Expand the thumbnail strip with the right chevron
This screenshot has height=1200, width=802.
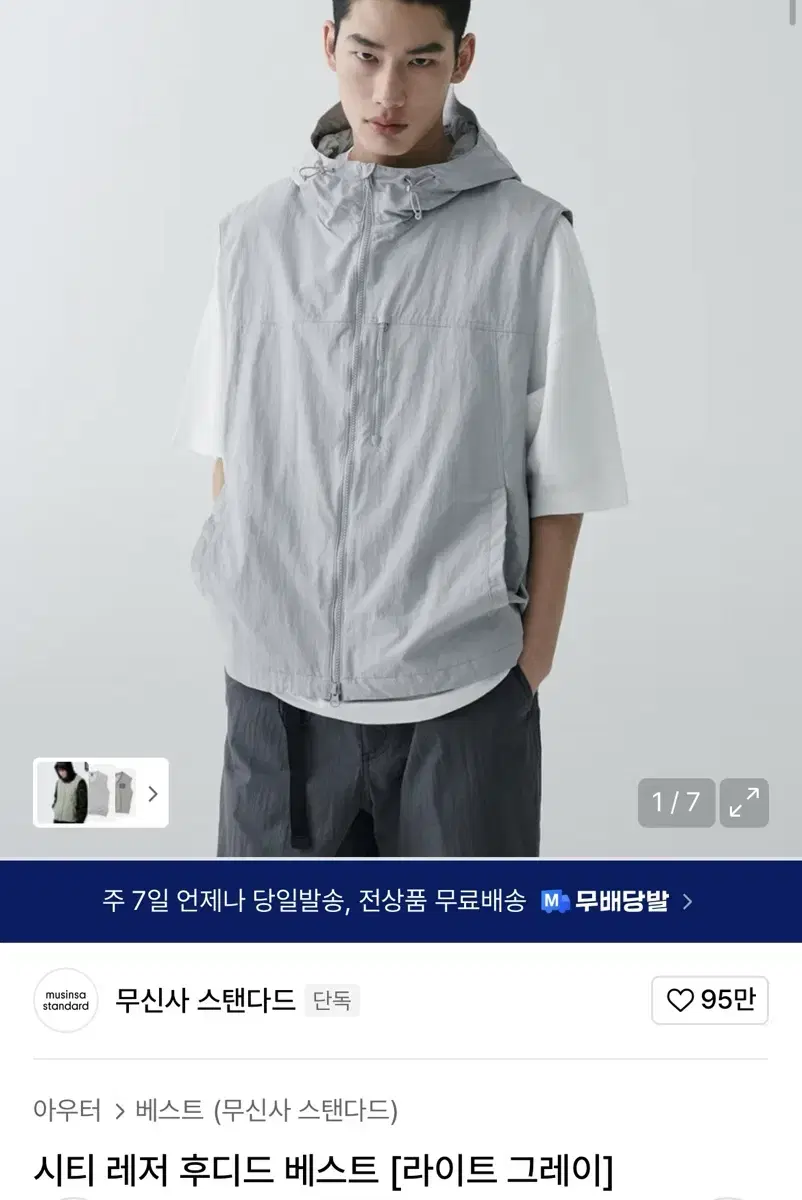click(152, 792)
